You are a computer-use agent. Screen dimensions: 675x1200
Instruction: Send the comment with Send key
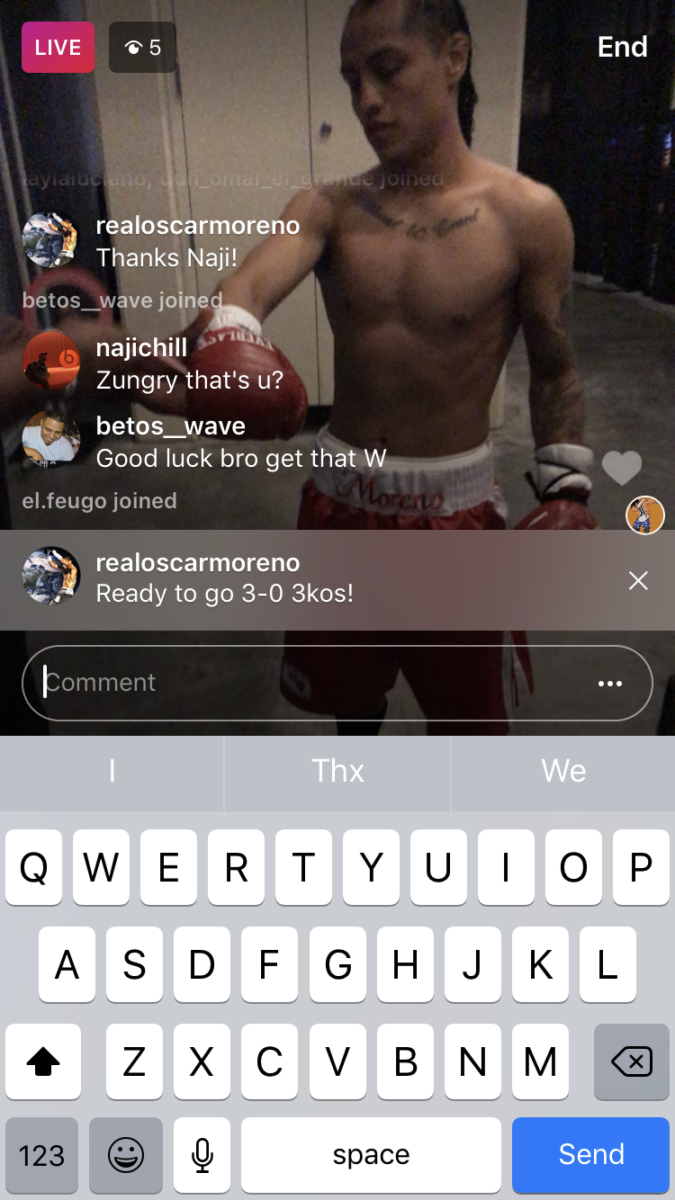click(x=591, y=1155)
